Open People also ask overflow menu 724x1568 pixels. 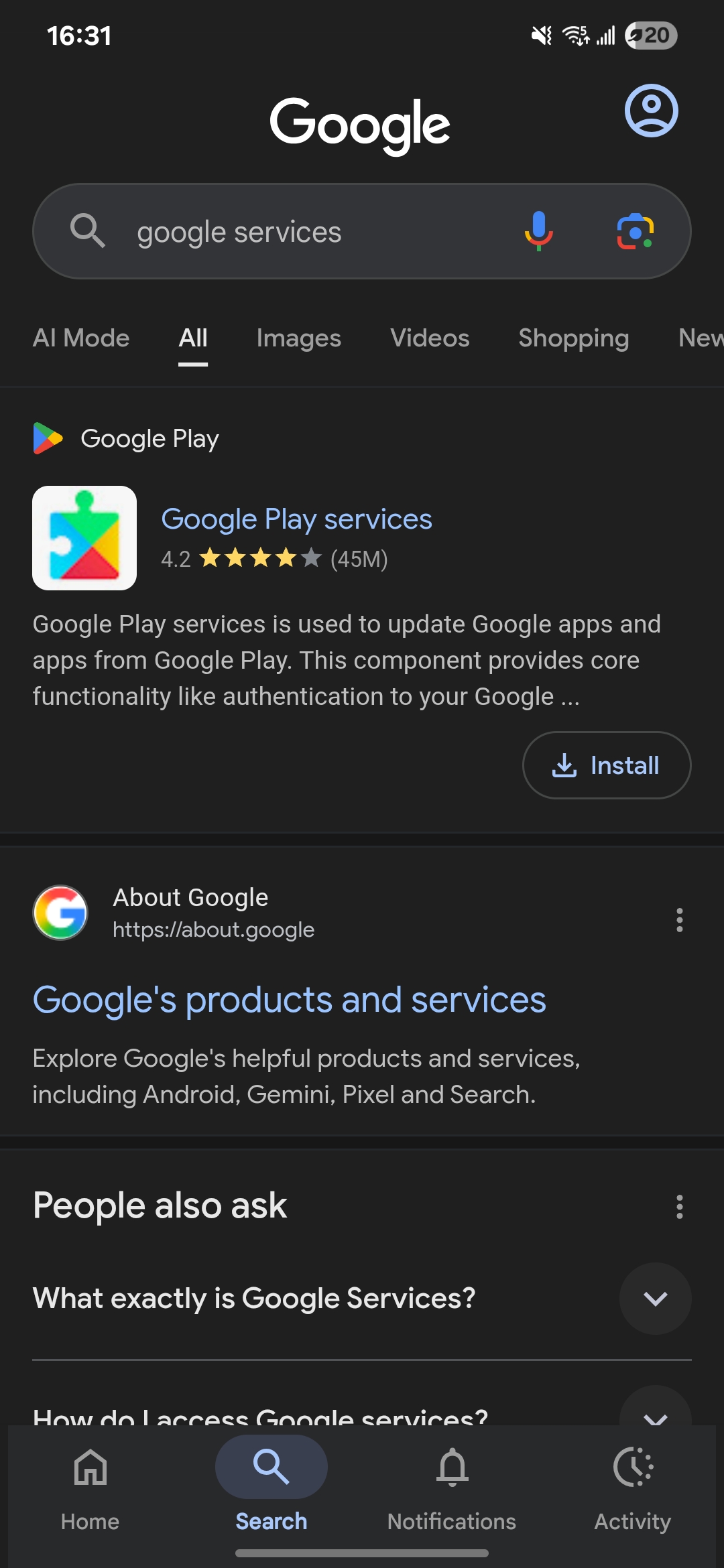click(679, 1207)
